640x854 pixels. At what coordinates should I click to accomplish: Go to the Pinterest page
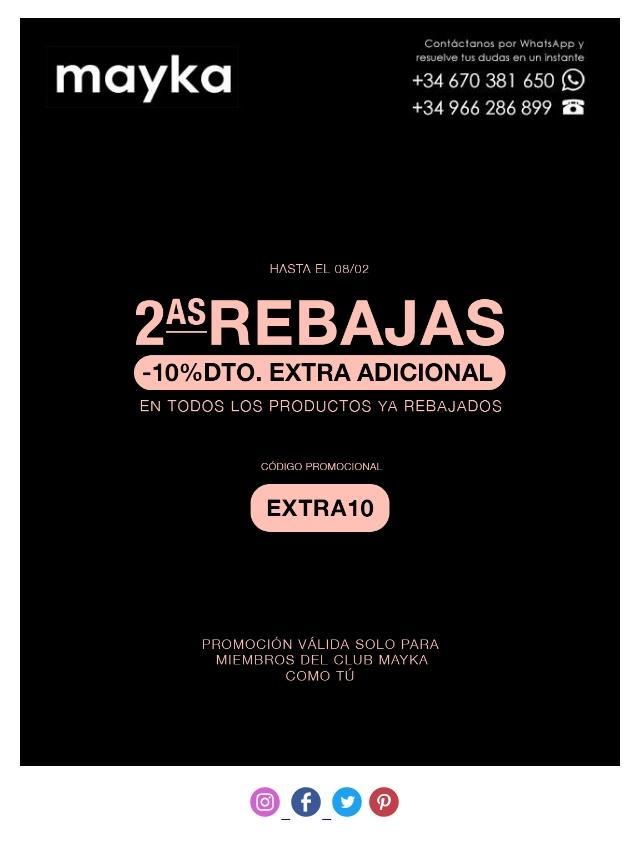tap(384, 802)
